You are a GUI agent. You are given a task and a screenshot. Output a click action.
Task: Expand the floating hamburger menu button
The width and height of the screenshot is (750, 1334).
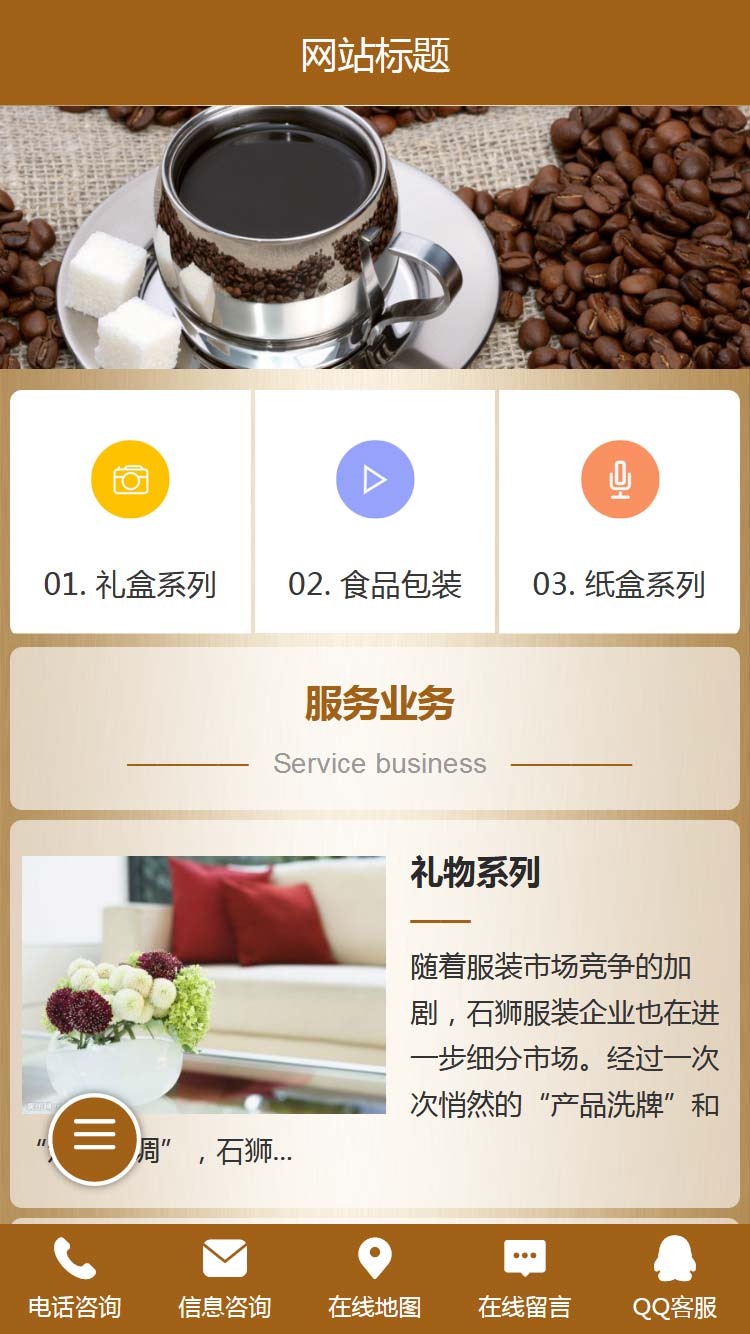point(94,1138)
